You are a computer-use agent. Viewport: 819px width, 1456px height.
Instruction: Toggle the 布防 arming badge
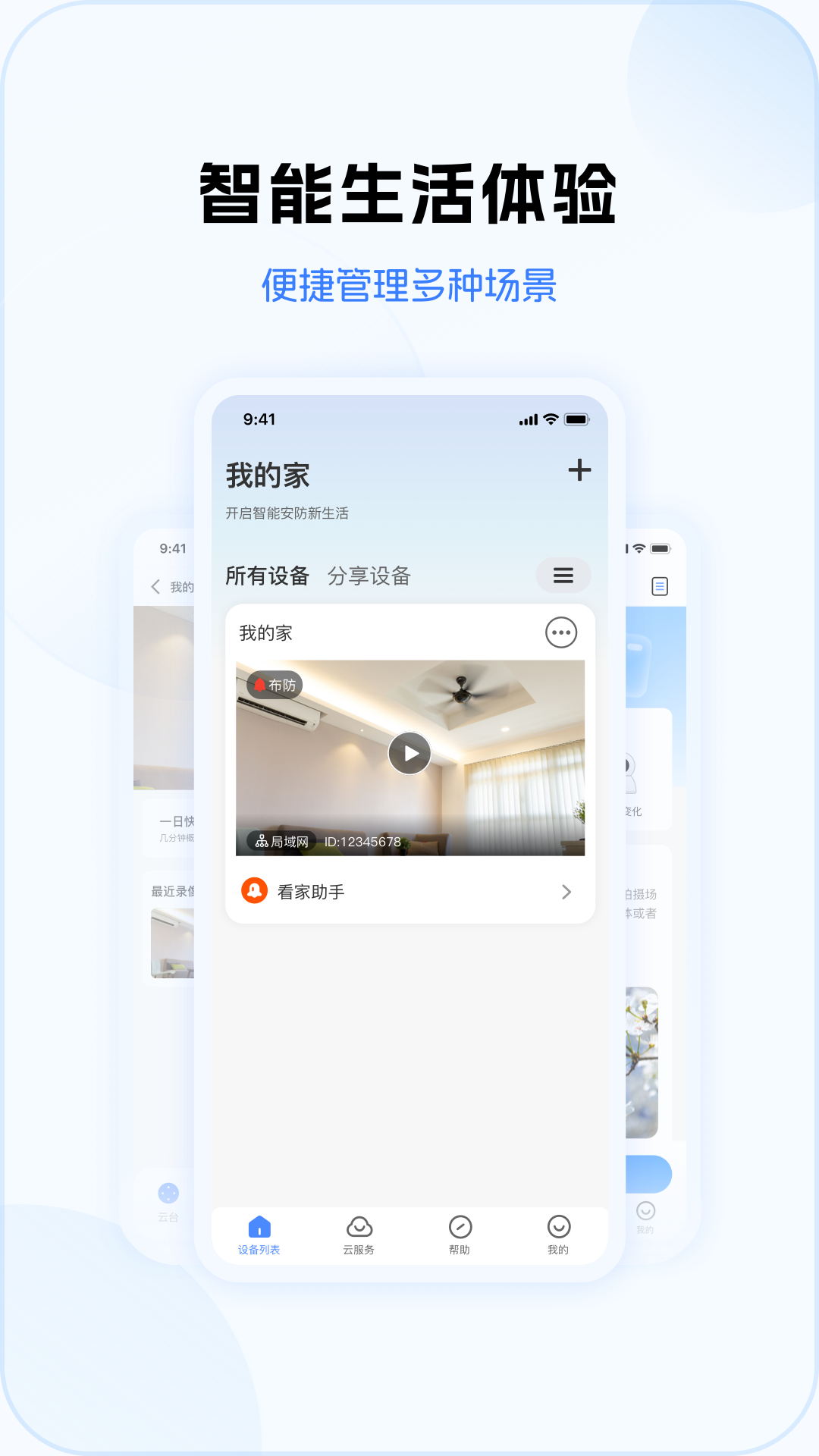276,684
